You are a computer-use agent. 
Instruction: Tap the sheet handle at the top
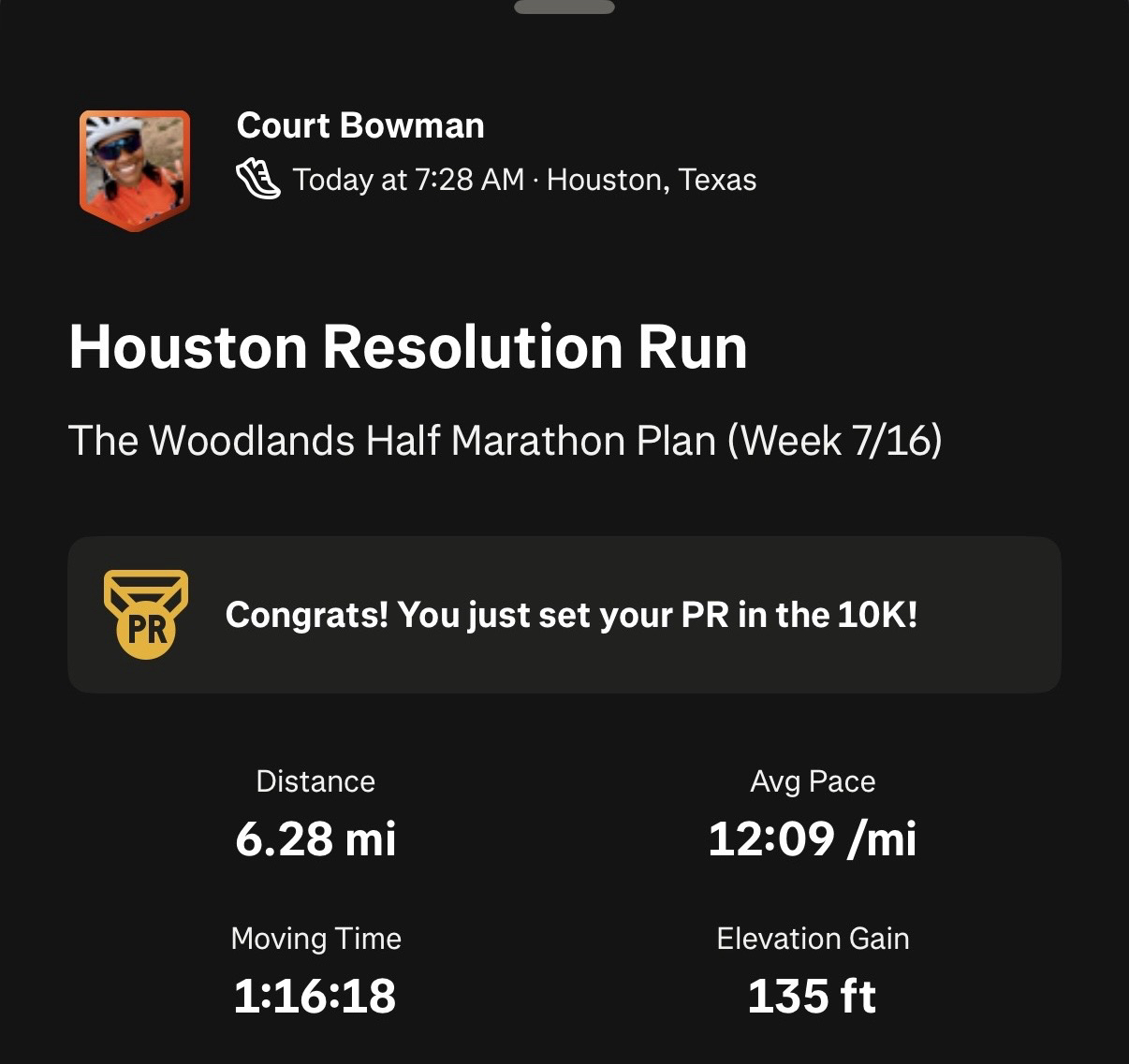click(x=564, y=7)
